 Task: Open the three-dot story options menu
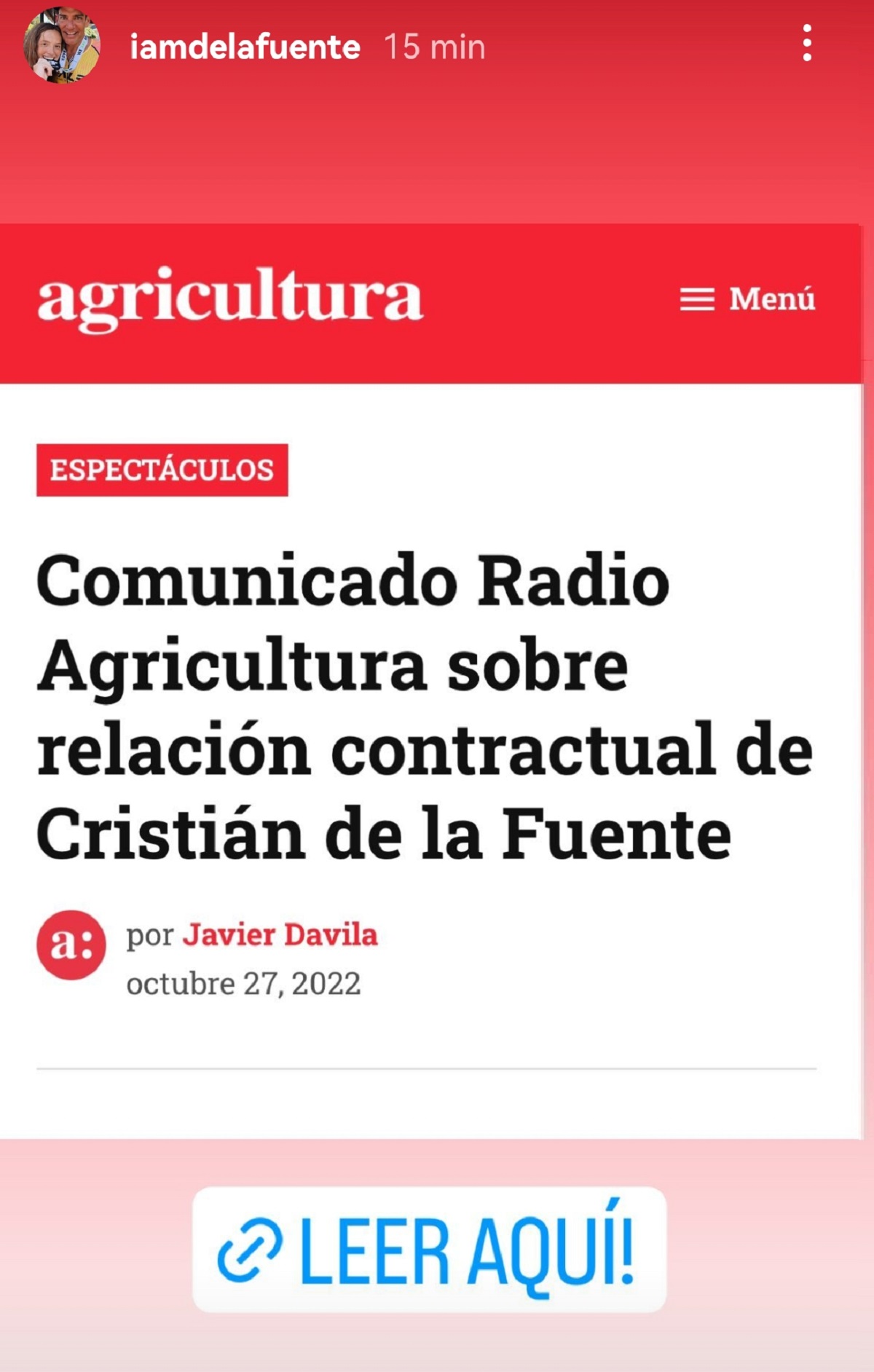806,45
